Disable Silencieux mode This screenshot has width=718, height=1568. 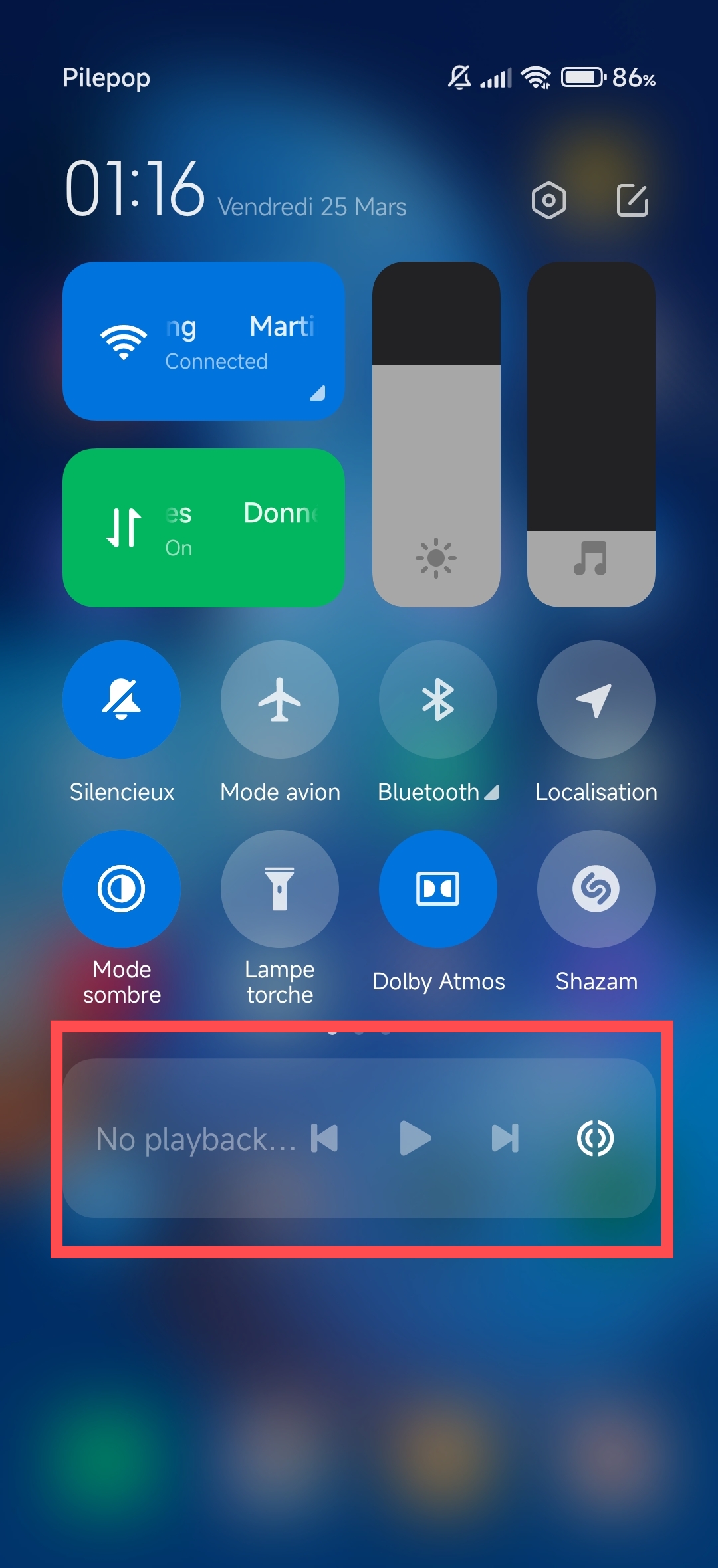pyautogui.click(x=122, y=700)
